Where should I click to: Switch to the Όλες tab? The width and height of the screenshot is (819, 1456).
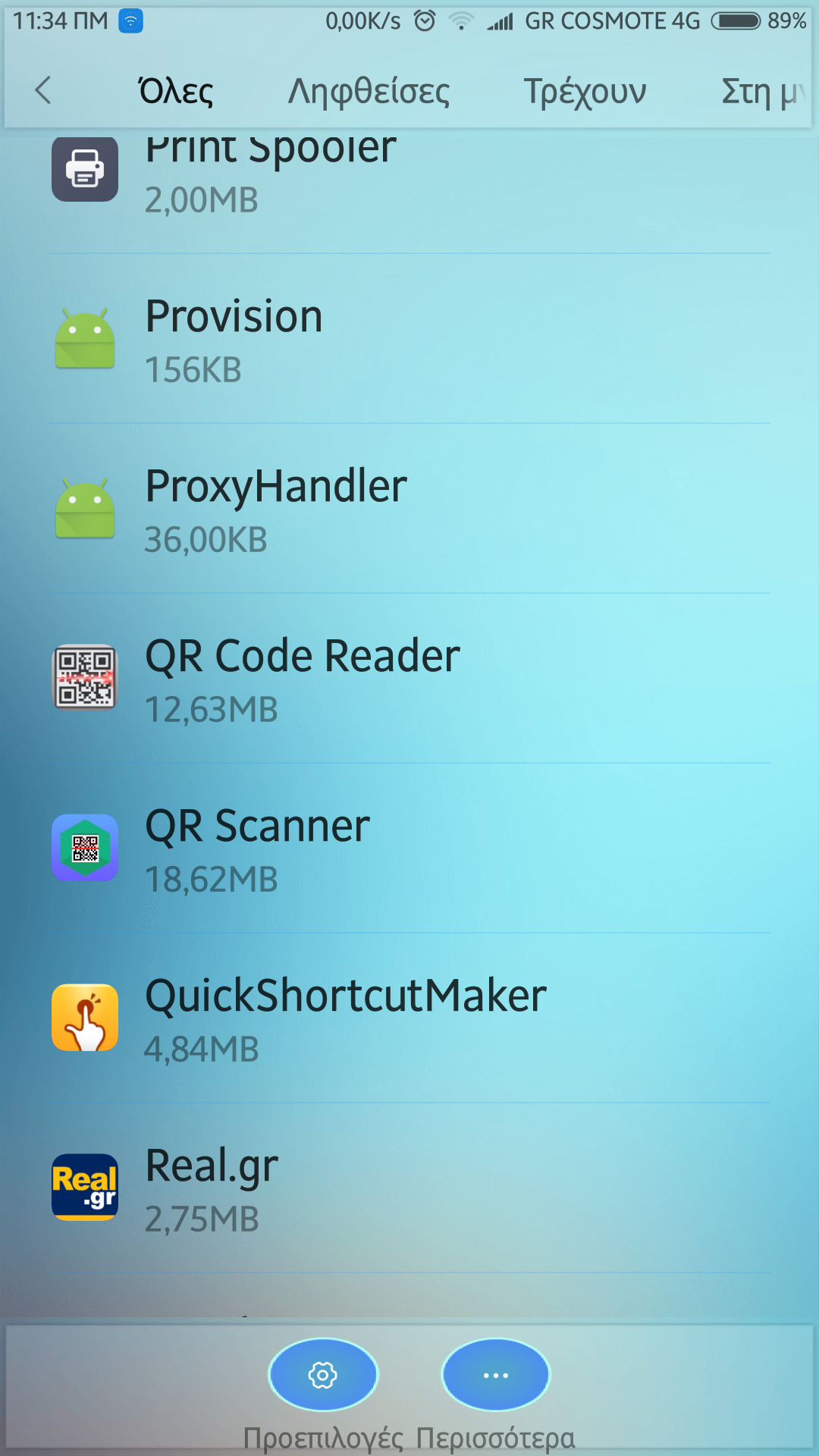tap(176, 92)
